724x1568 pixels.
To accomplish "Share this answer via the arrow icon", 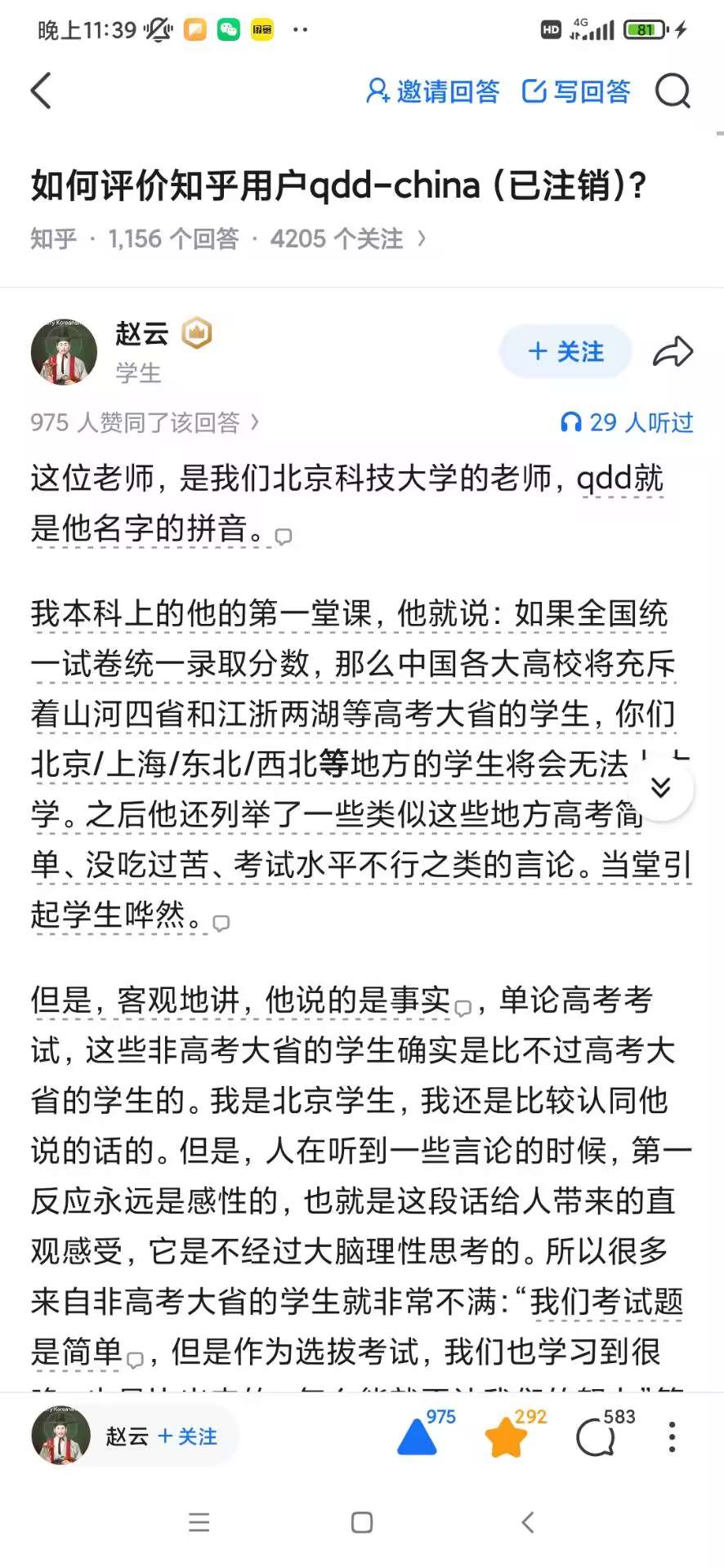I will tap(673, 352).
